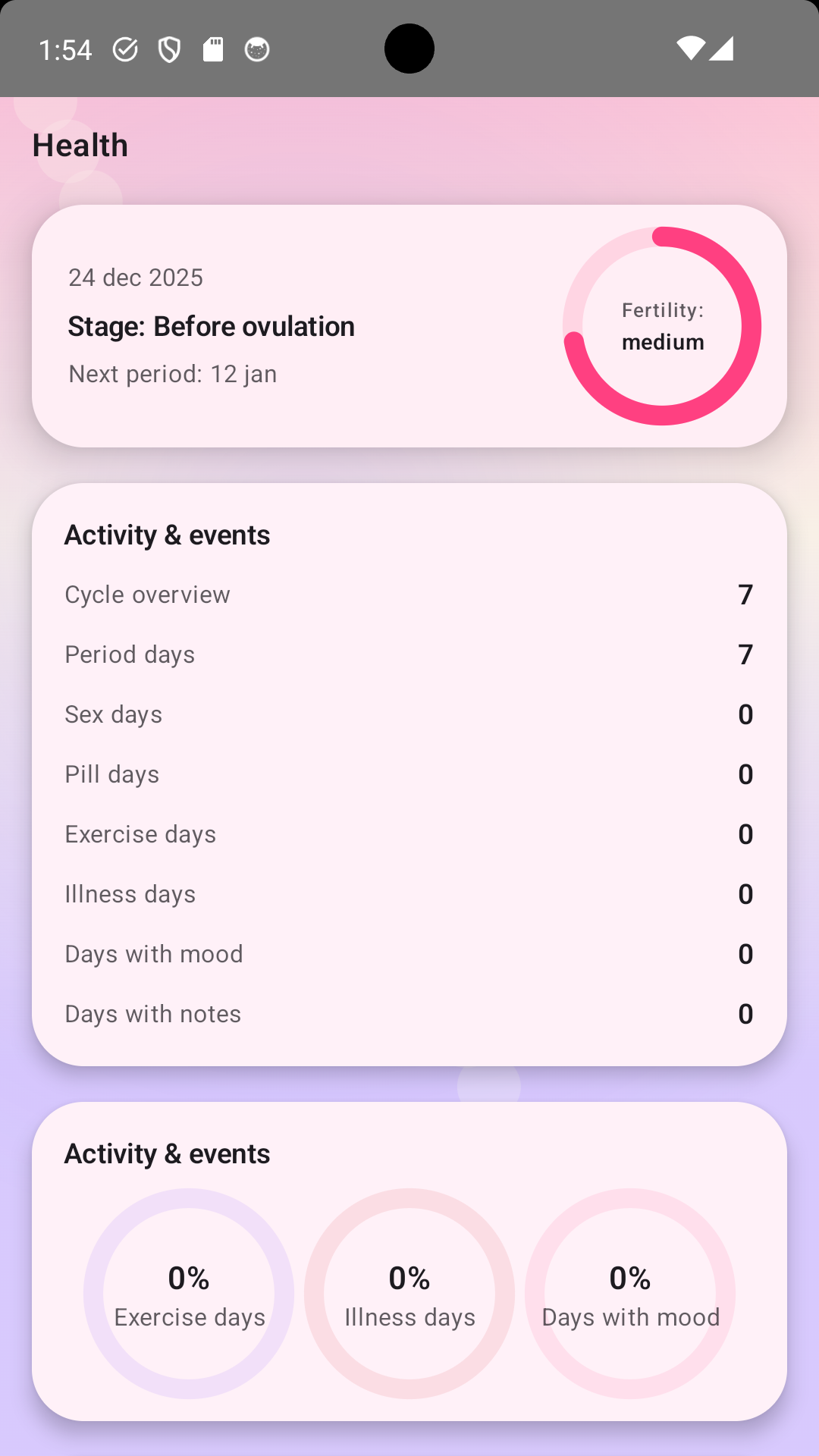Screen dimensions: 819x1456
Task: Tap the Next period: 12 jan text
Action: coord(172,373)
